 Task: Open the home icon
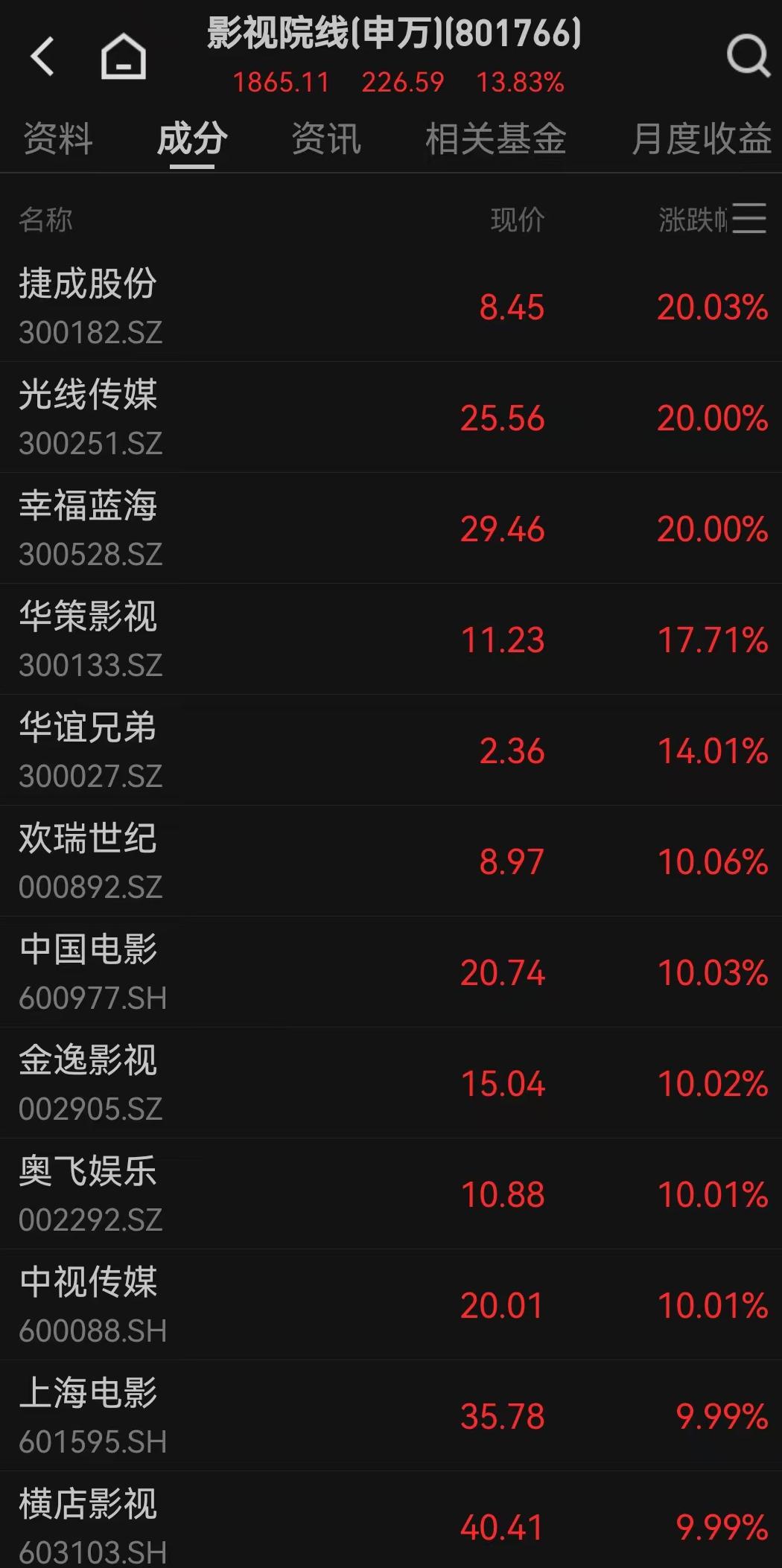click(124, 56)
